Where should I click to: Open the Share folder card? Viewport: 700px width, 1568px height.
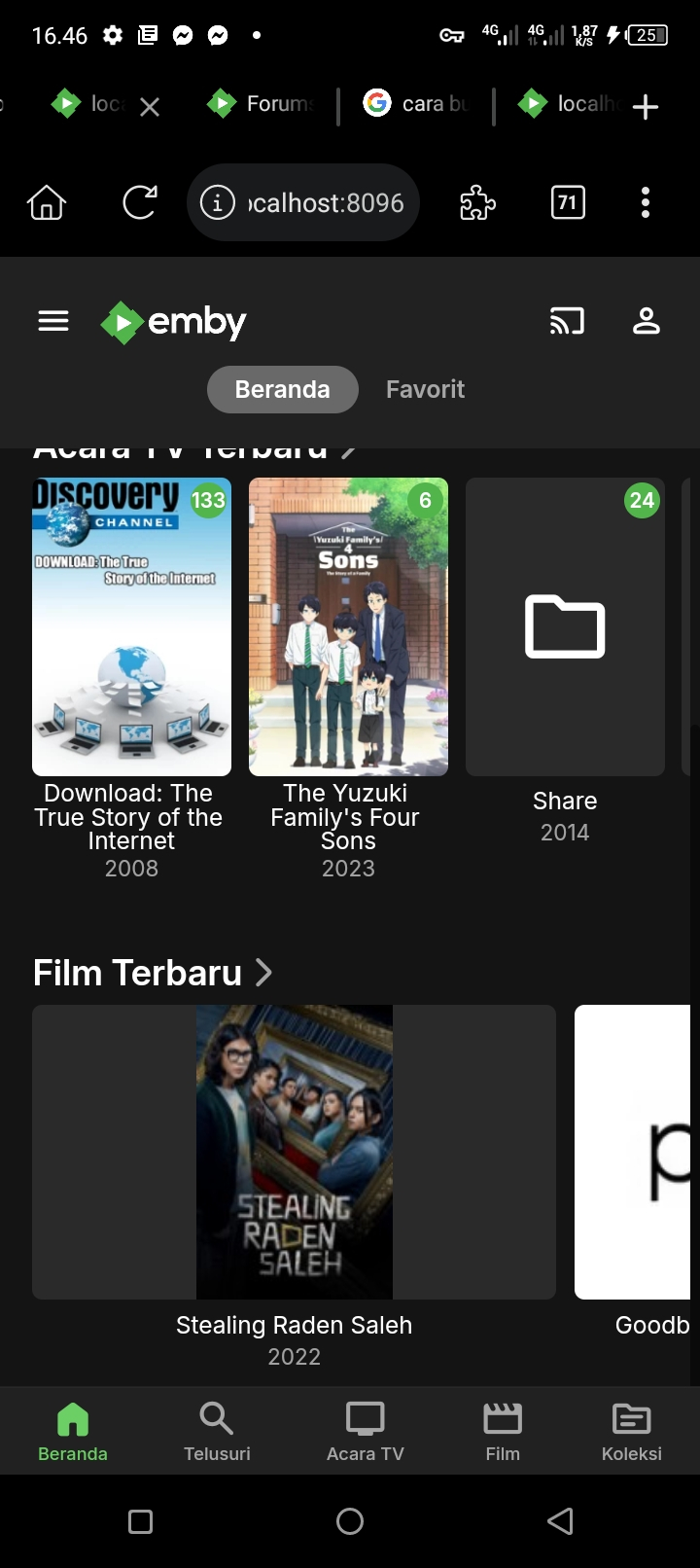coord(565,626)
